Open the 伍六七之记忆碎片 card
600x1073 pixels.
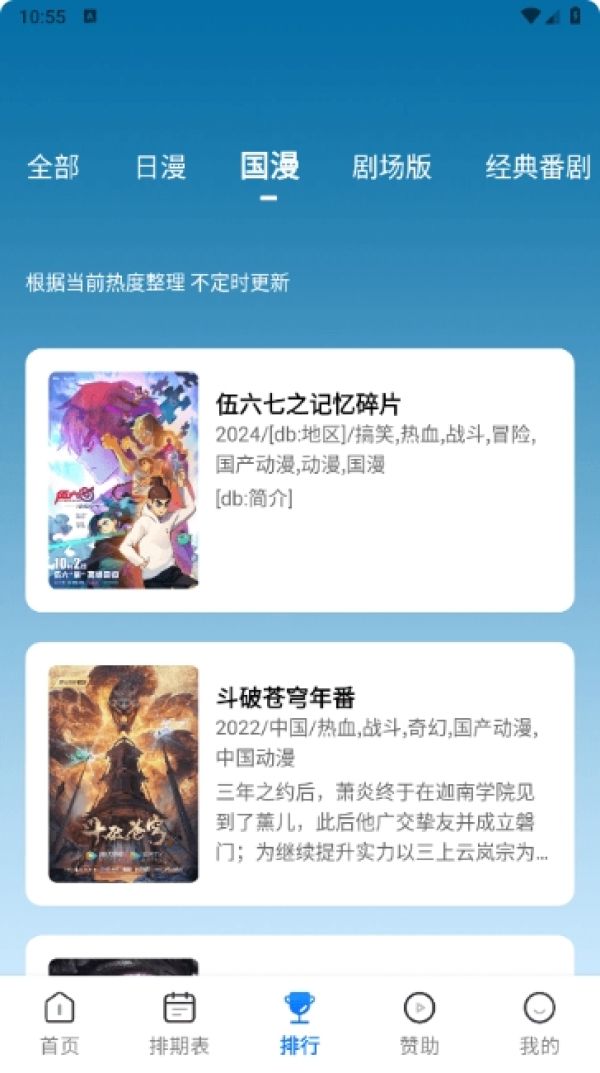pyautogui.click(x=300, y=480)
